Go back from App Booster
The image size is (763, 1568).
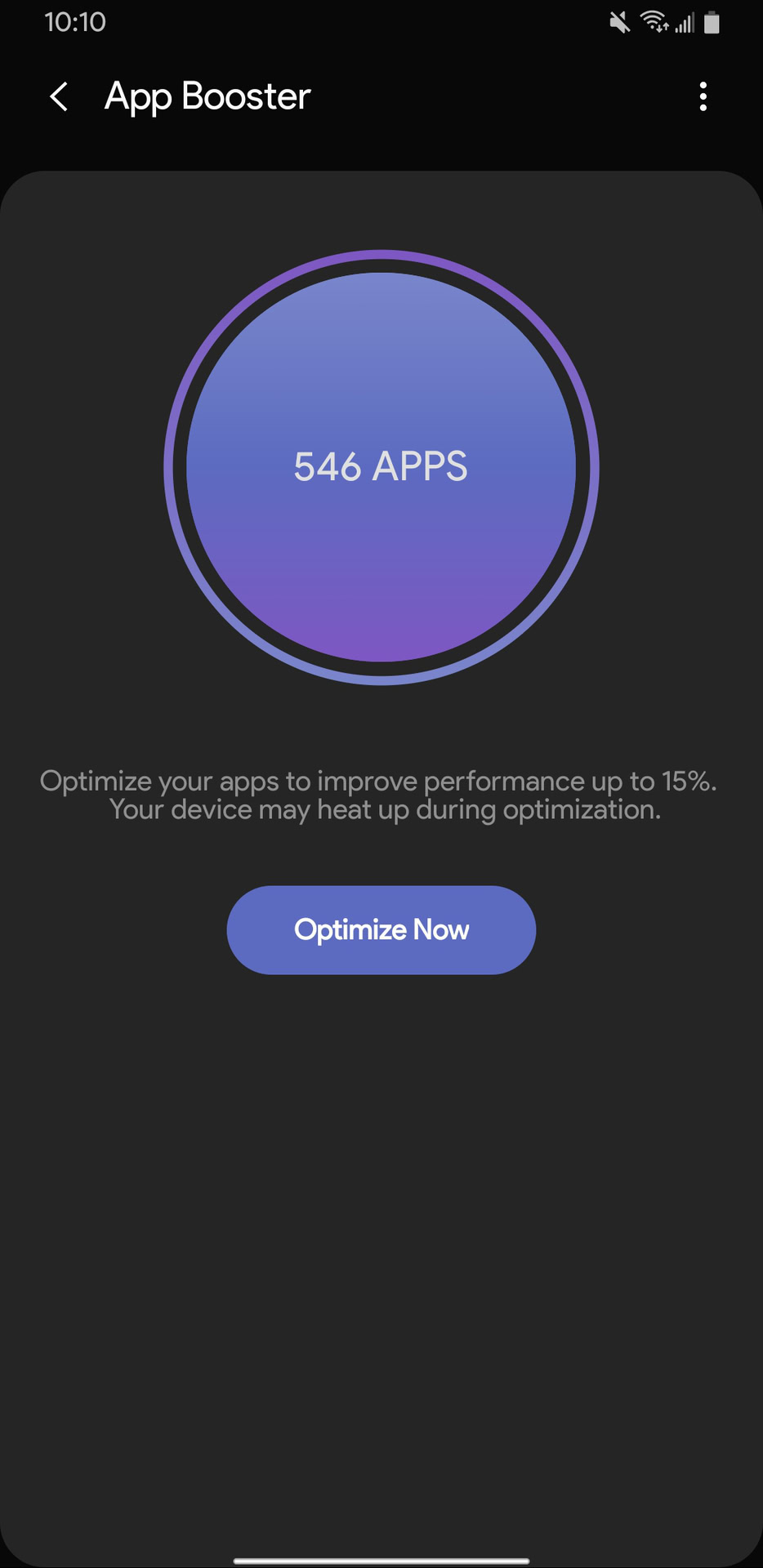point(59,97)
